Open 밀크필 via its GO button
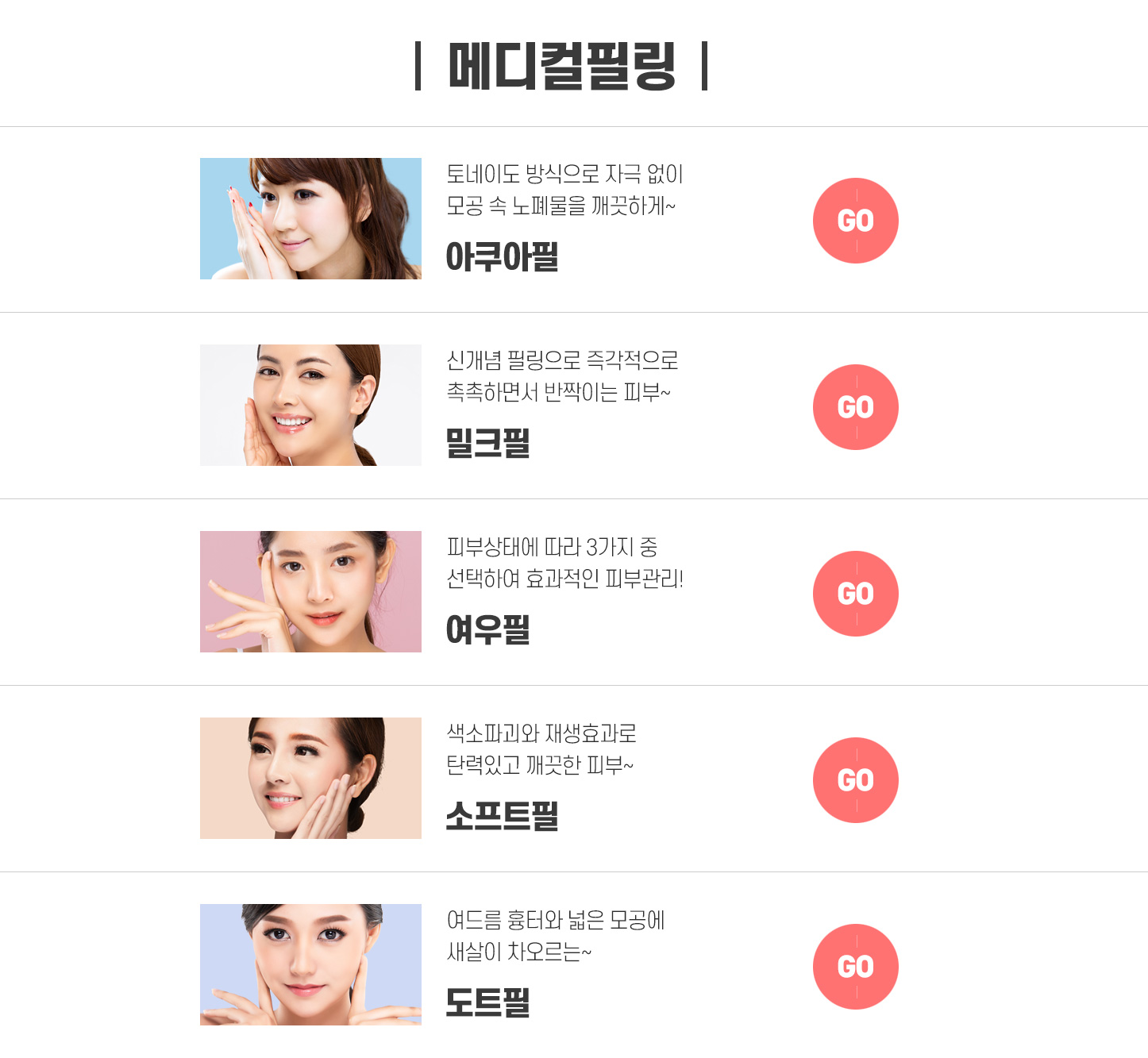The height and width of the screenshot is (1058, 1148). coord(855,407)
